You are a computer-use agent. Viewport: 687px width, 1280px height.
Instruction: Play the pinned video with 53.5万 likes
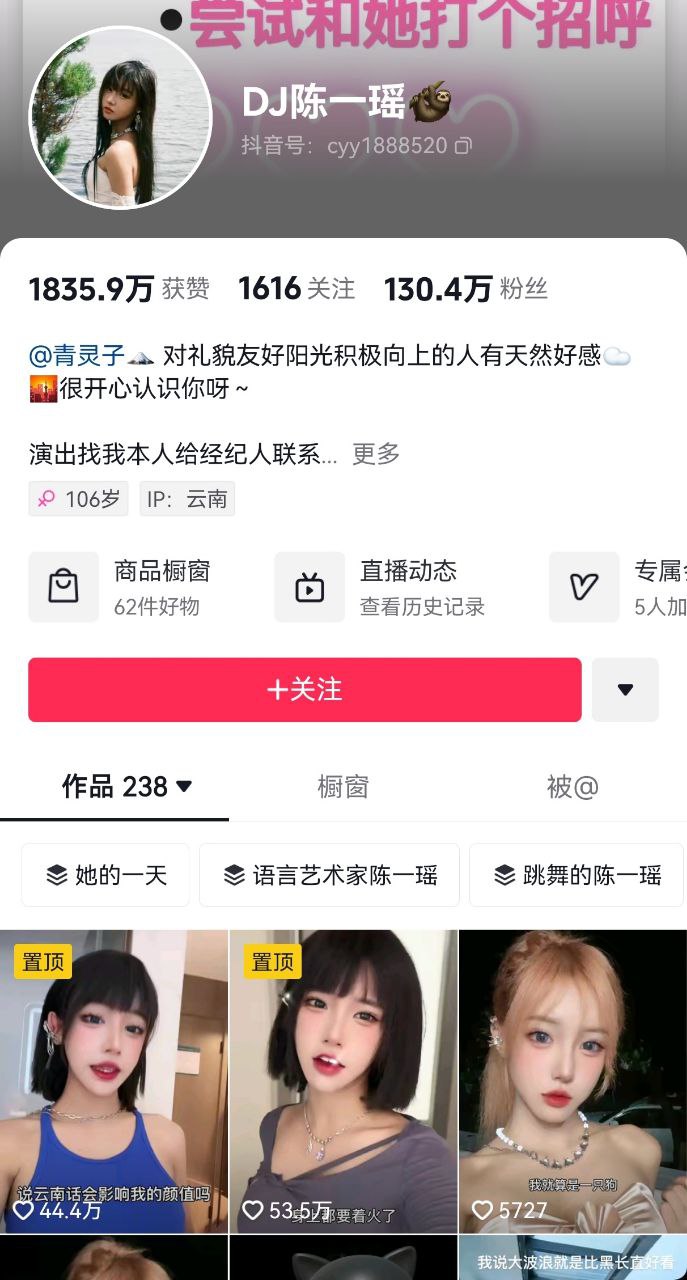tap(343, 1080)
